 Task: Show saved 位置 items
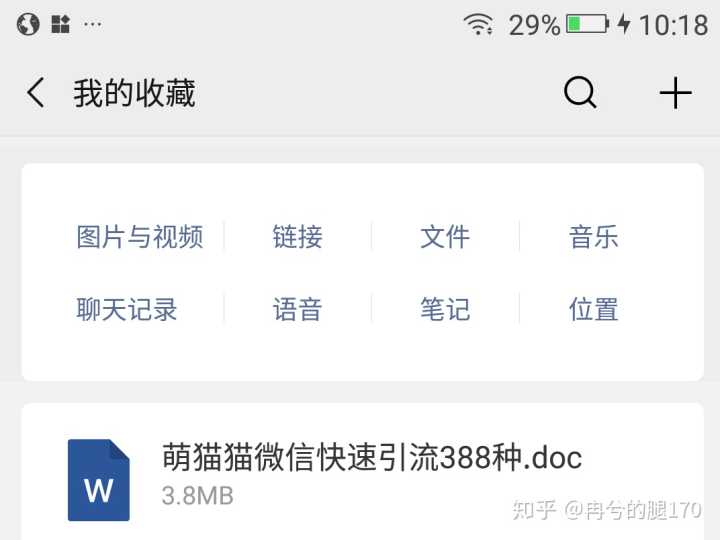pos(594,309)
